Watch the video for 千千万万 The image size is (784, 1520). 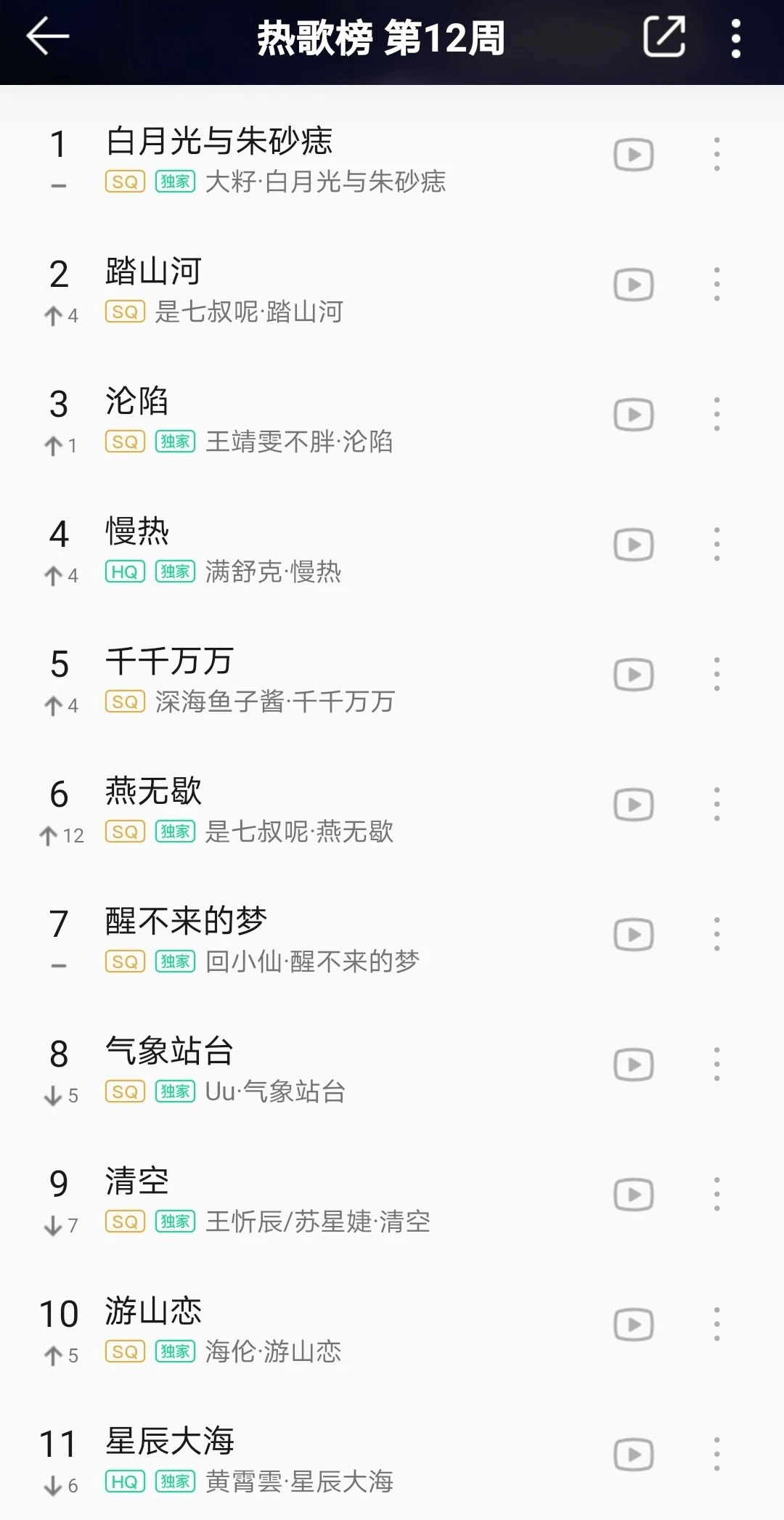click(x=634, y=675)
